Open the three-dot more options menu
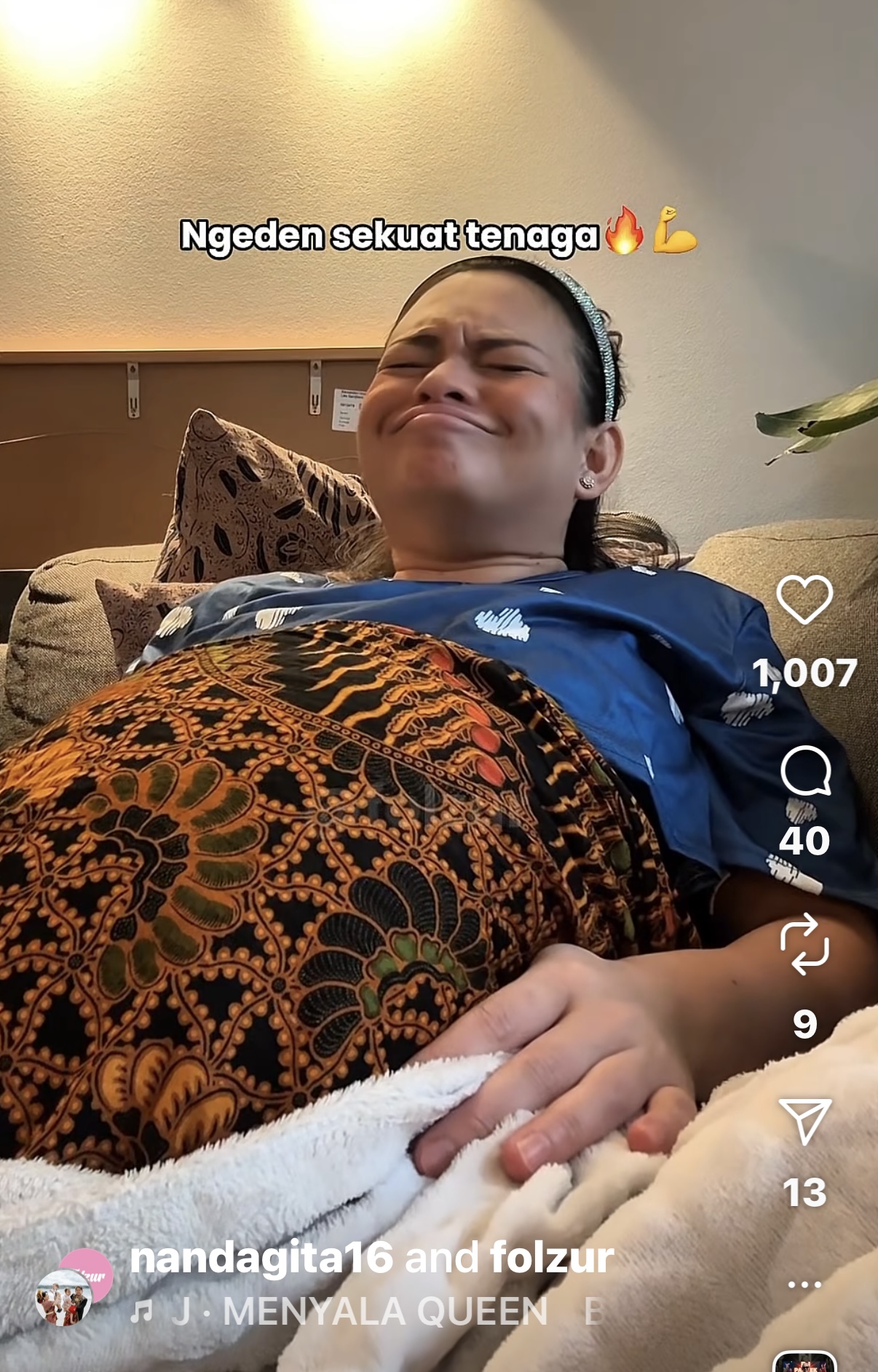The image size is (878, 1372). click(x=804, y=1285)
